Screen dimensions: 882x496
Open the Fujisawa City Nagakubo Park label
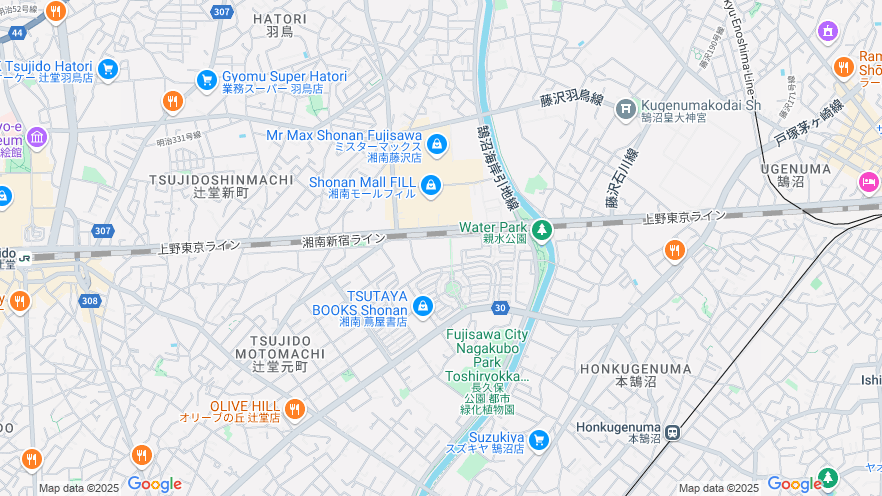486,355
